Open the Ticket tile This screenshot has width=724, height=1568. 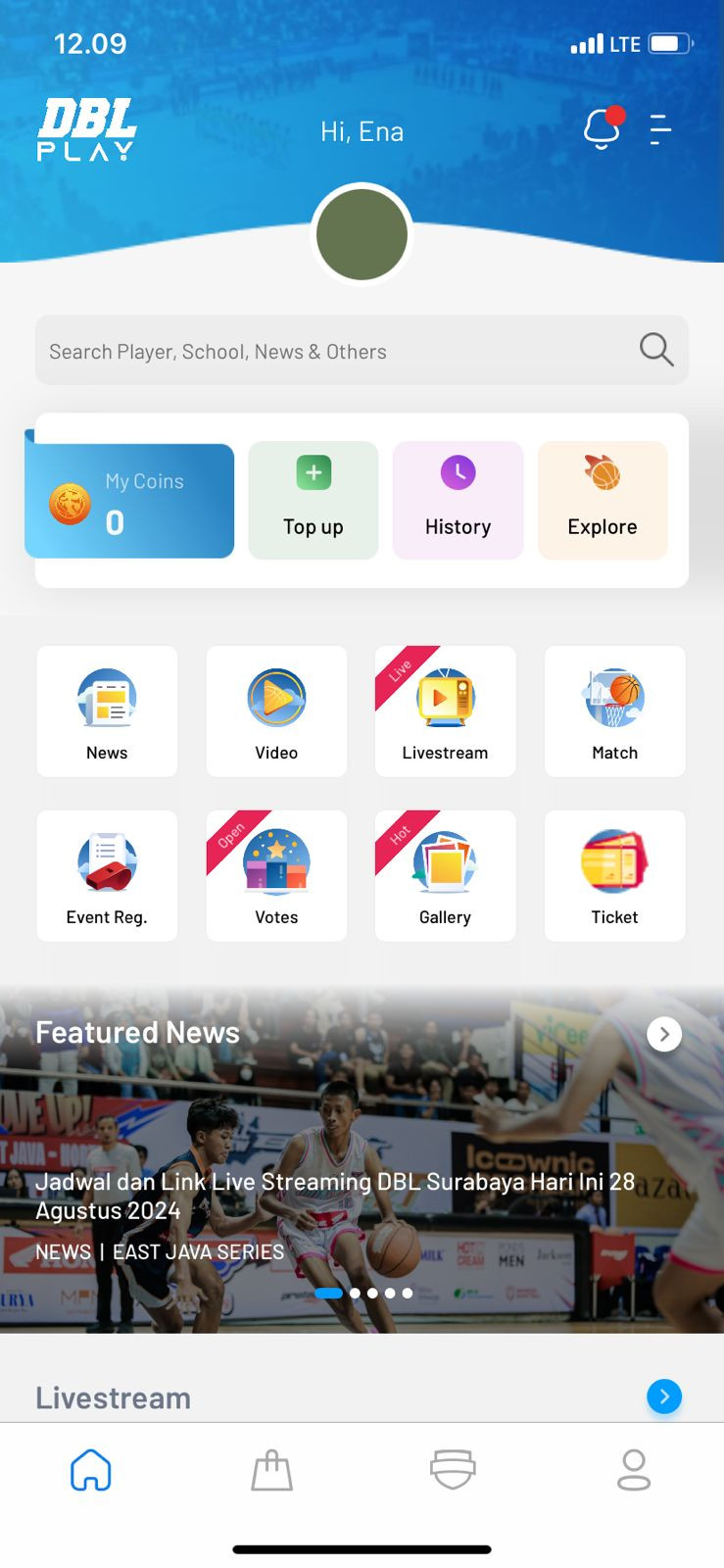[614, 876]
